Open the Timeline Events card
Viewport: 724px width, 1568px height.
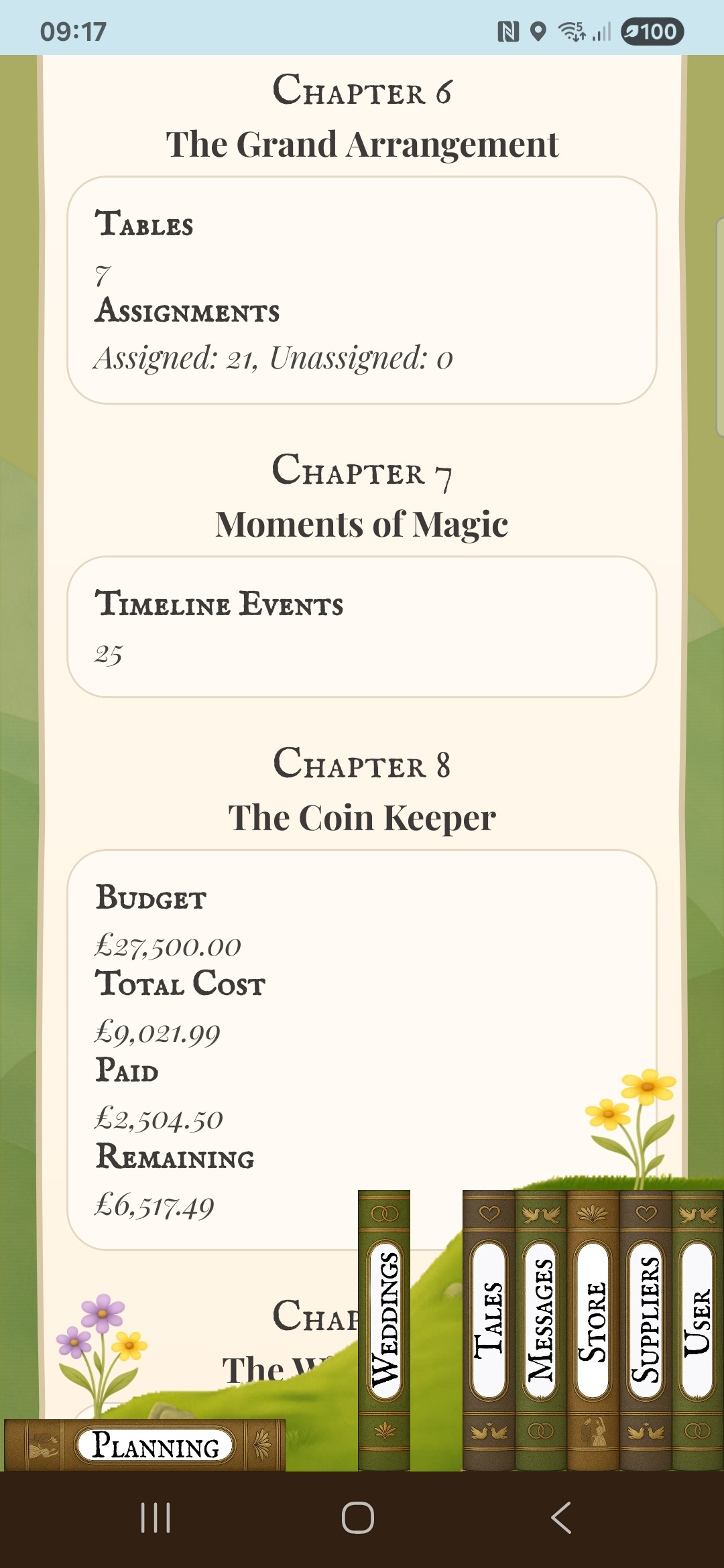pos(362,627)
